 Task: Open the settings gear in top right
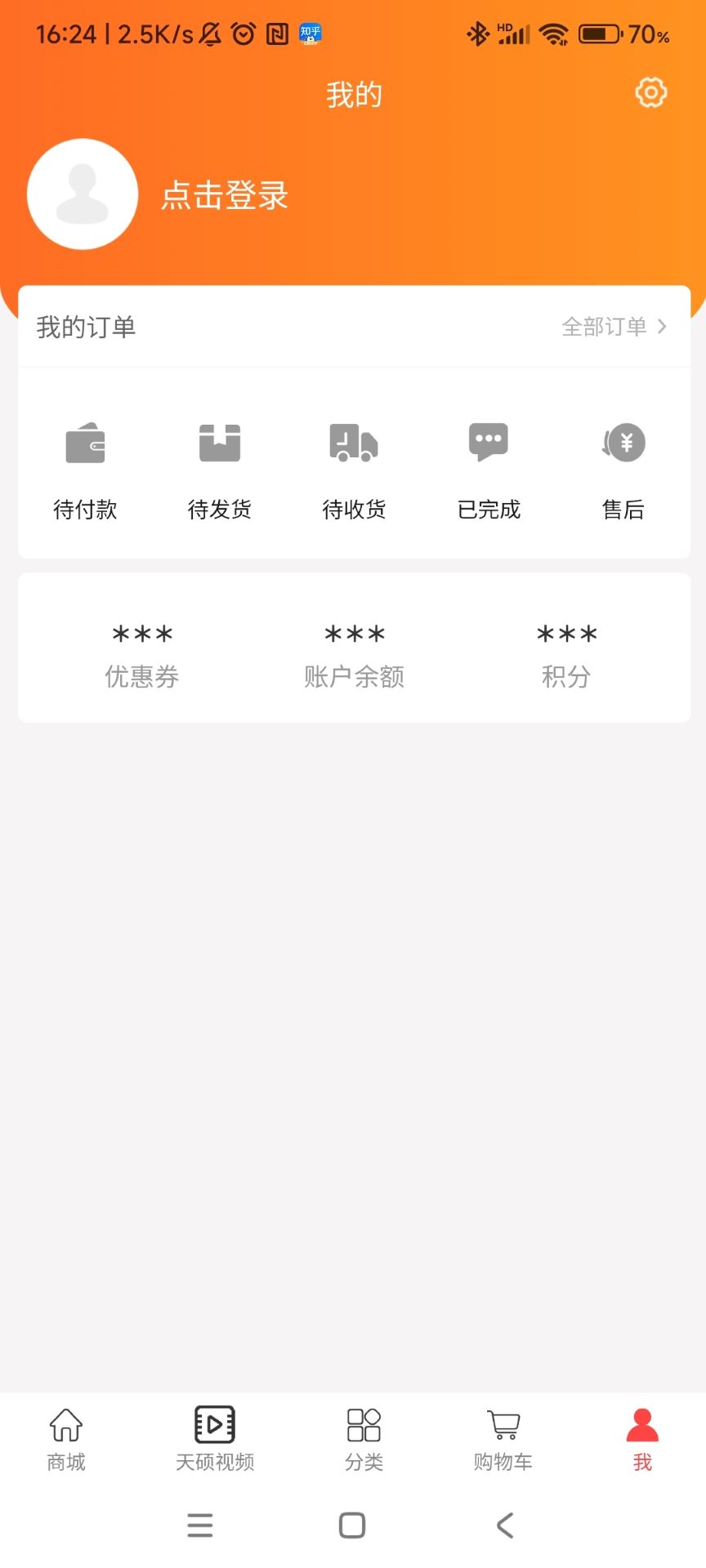650,92
